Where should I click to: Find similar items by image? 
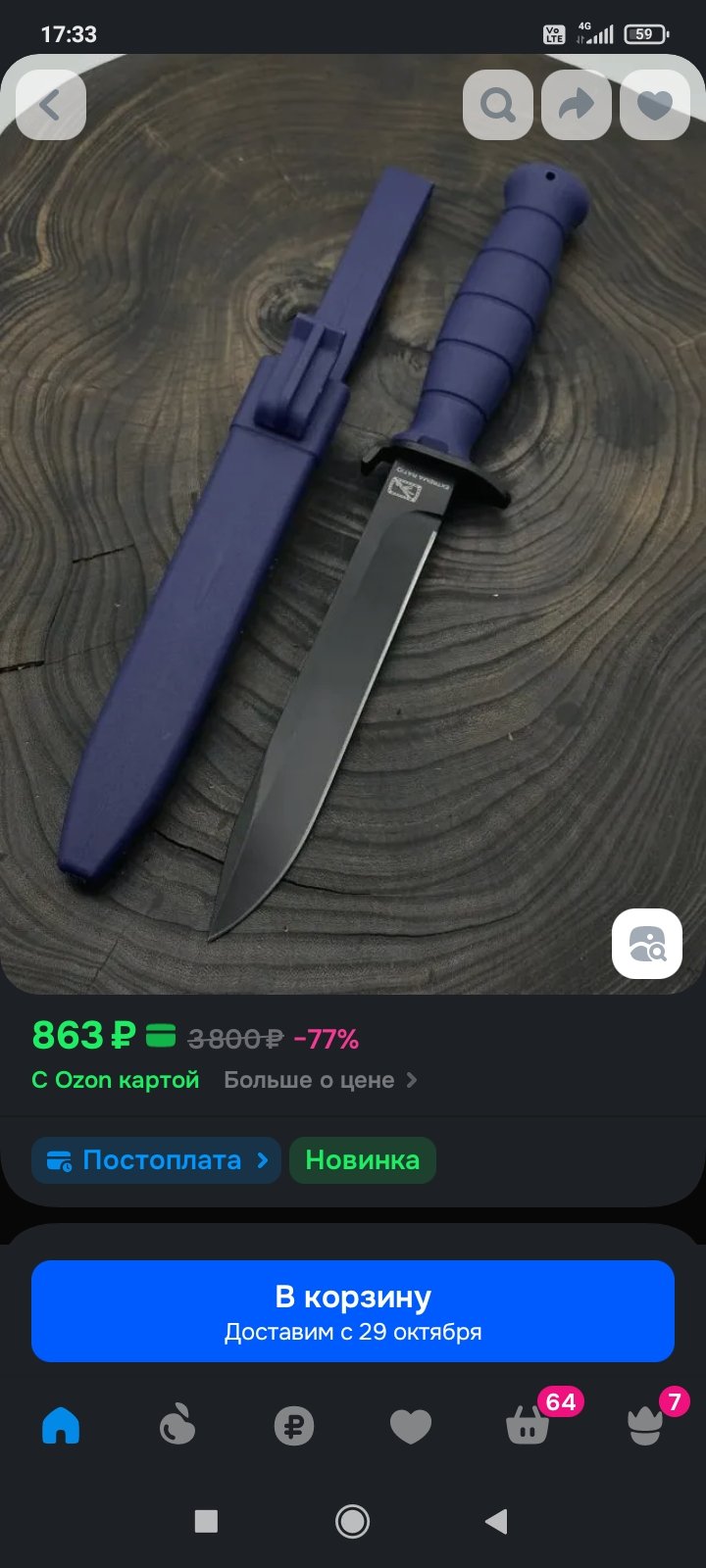click(x=647, y=944)
